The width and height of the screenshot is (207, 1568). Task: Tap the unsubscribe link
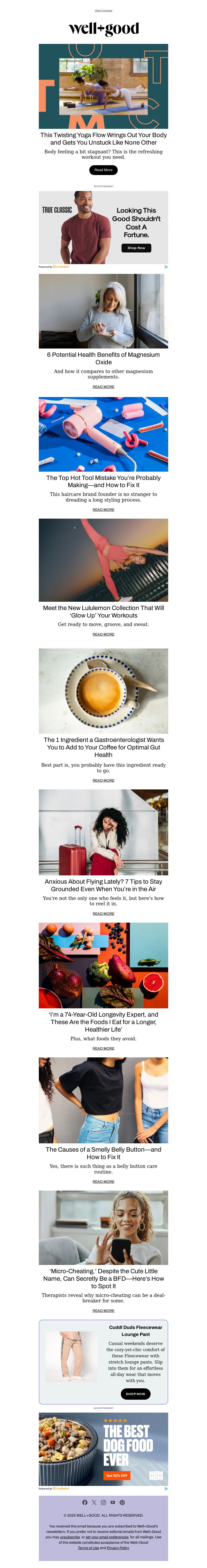(70, 1537)
